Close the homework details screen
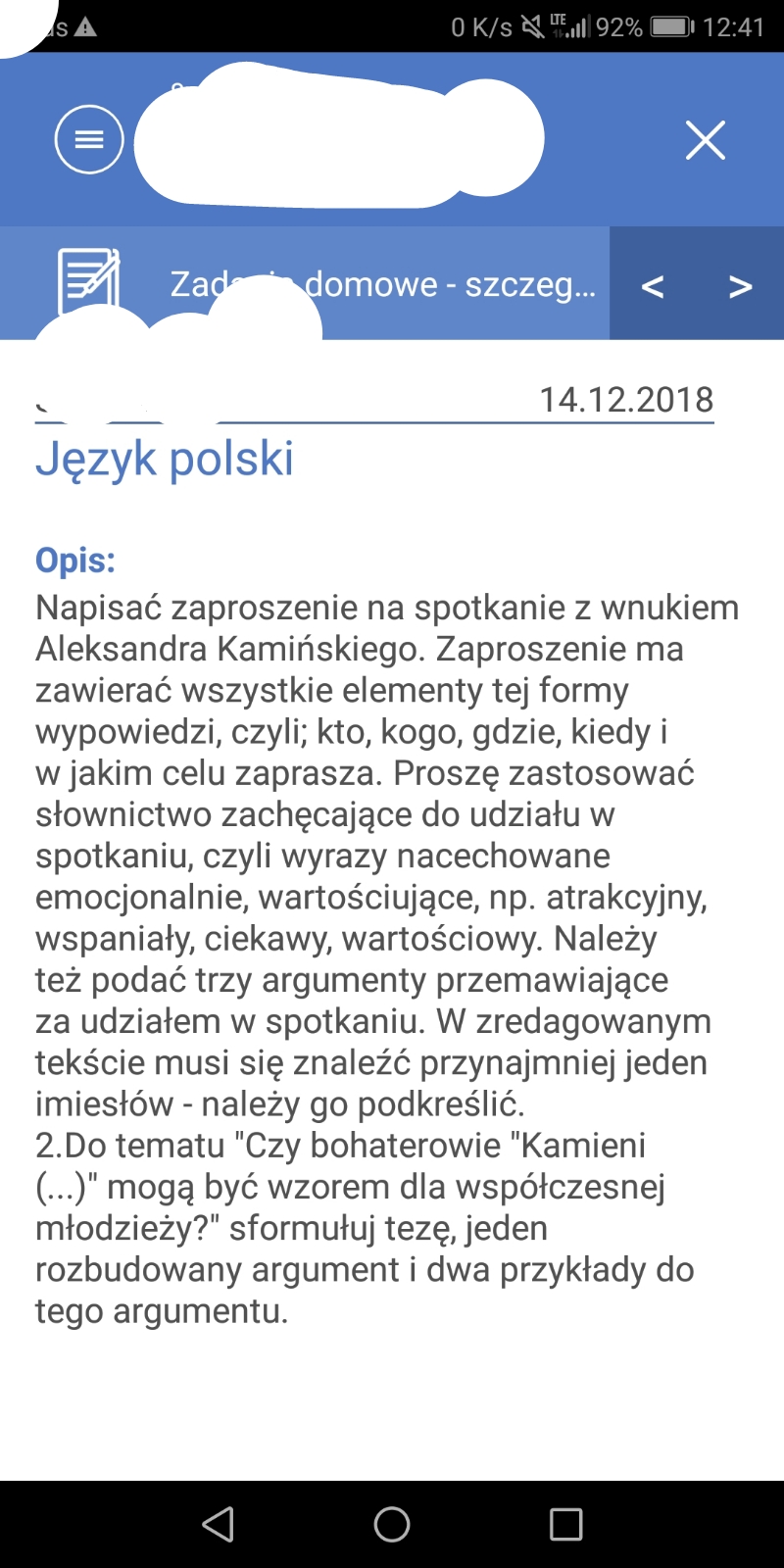This screenshot has height=1568, width=784. point(706,140)
